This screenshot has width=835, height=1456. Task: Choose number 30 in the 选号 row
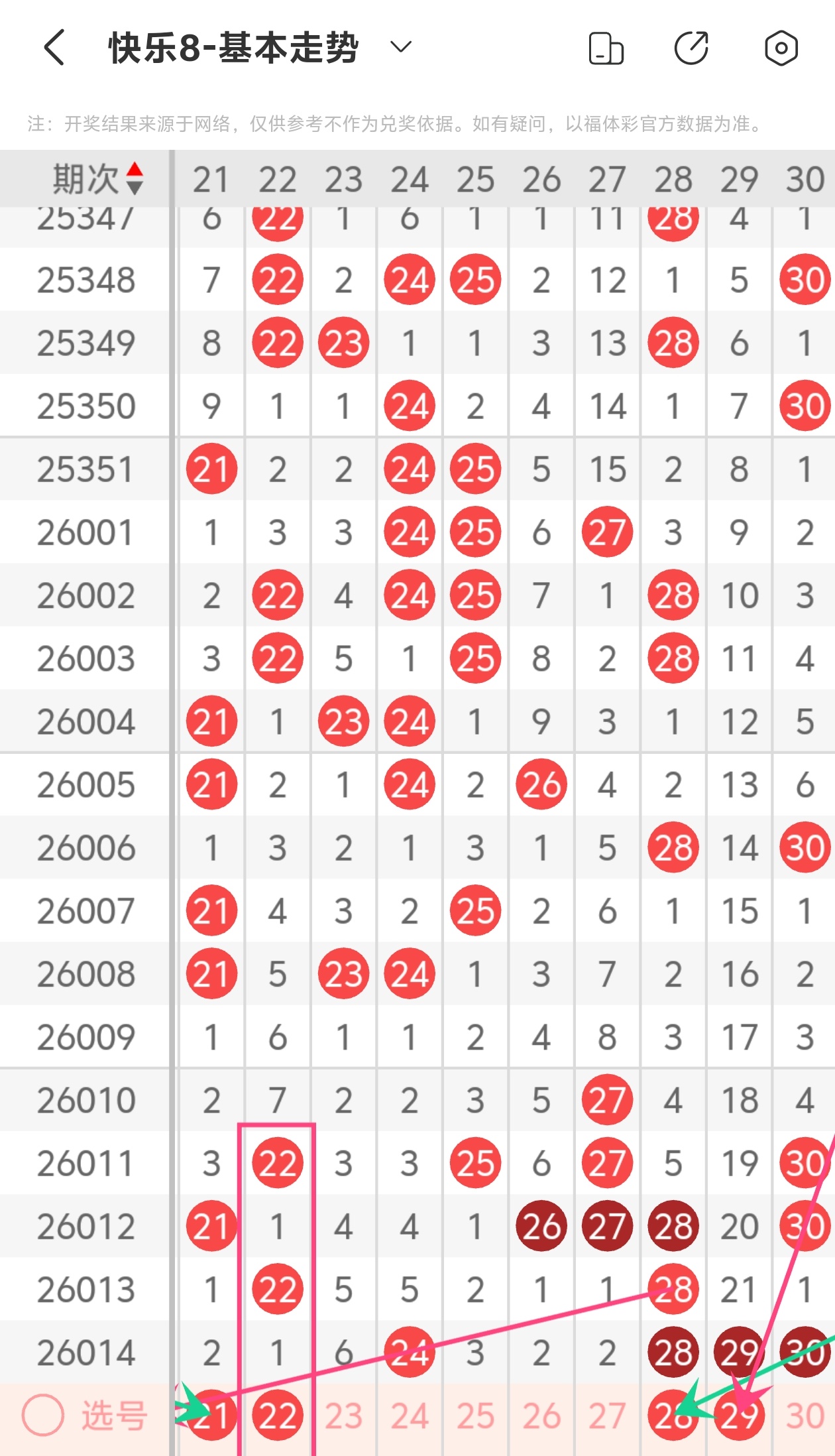(805, 1416)
